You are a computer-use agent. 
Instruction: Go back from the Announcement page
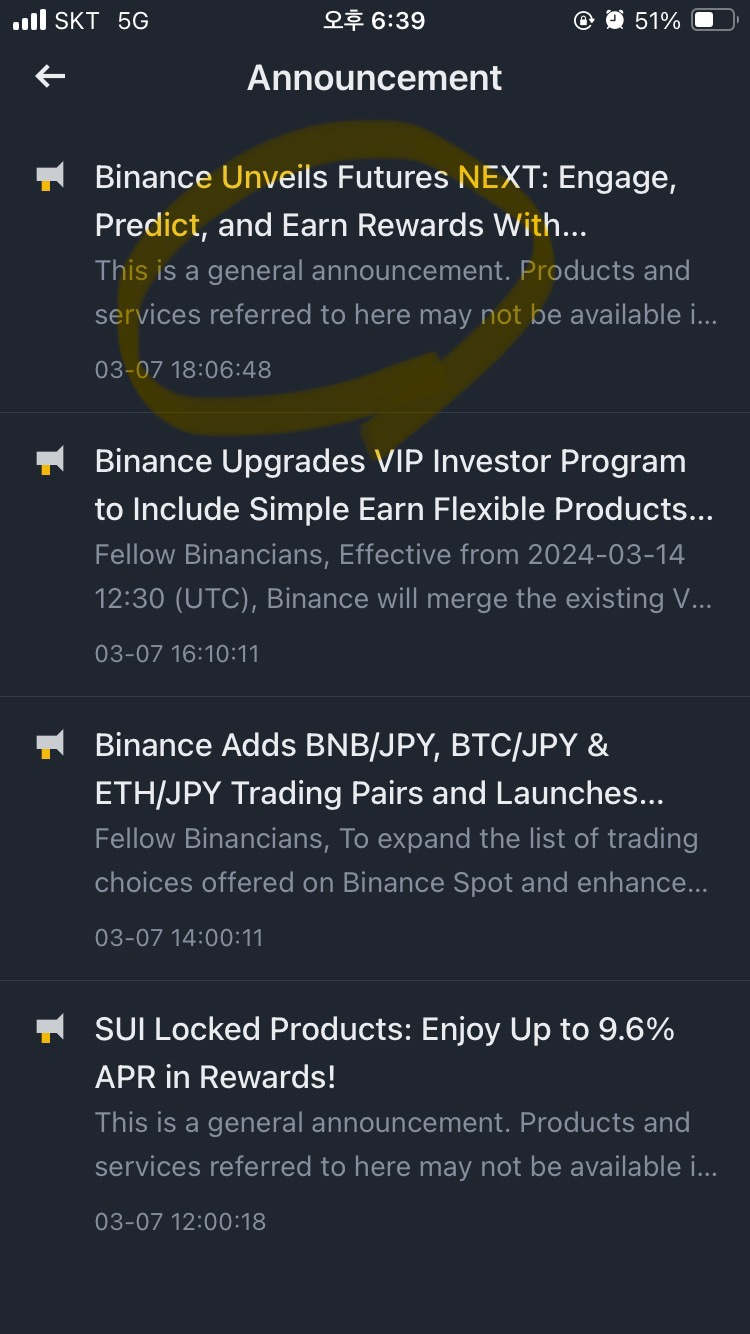[x=50, y=77]
